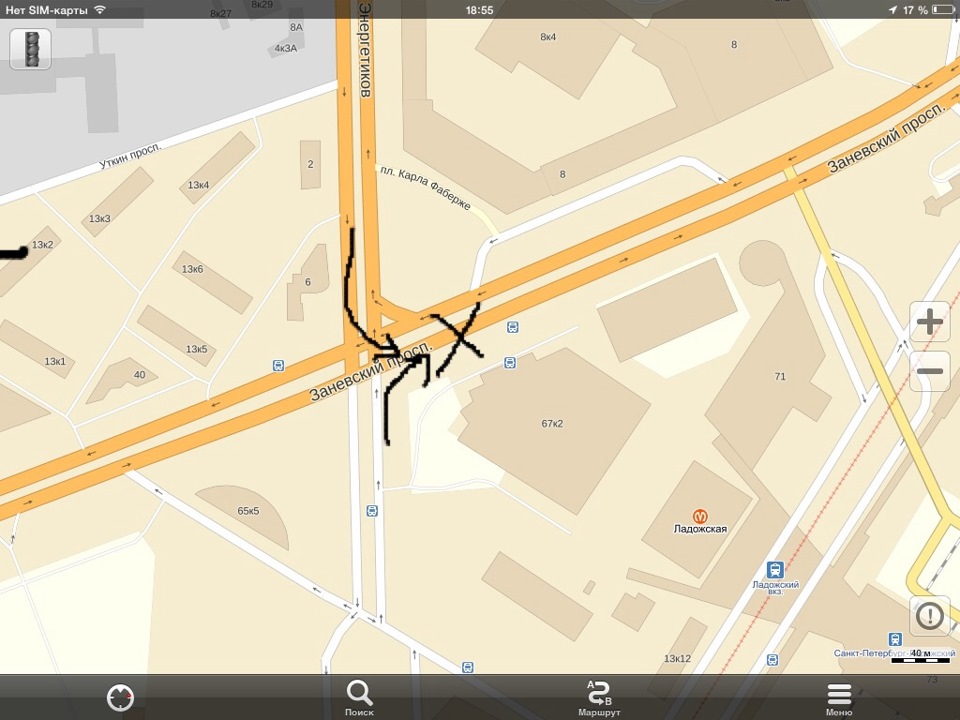Open the road event report button
The width and height of the screenshot is (960, 720).
(x=929, y=616)
